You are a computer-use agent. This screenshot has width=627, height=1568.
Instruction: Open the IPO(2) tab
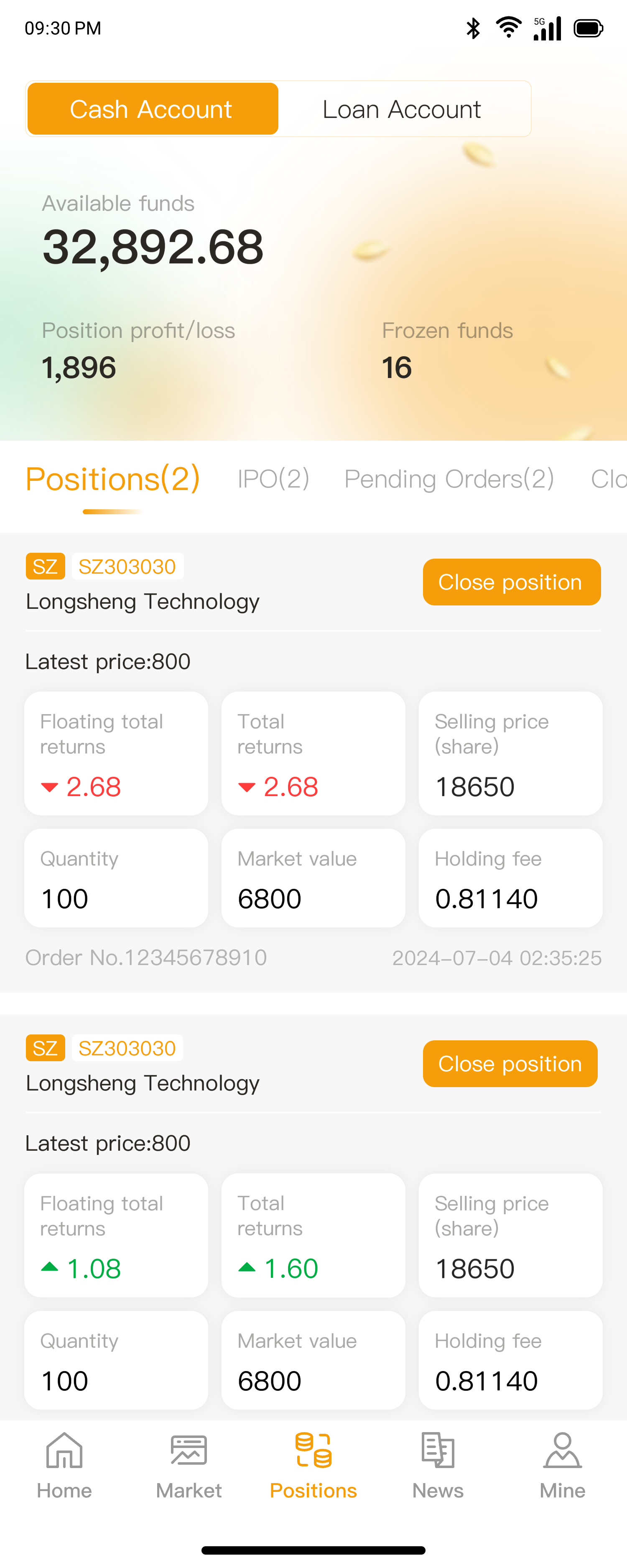[273, 479]
